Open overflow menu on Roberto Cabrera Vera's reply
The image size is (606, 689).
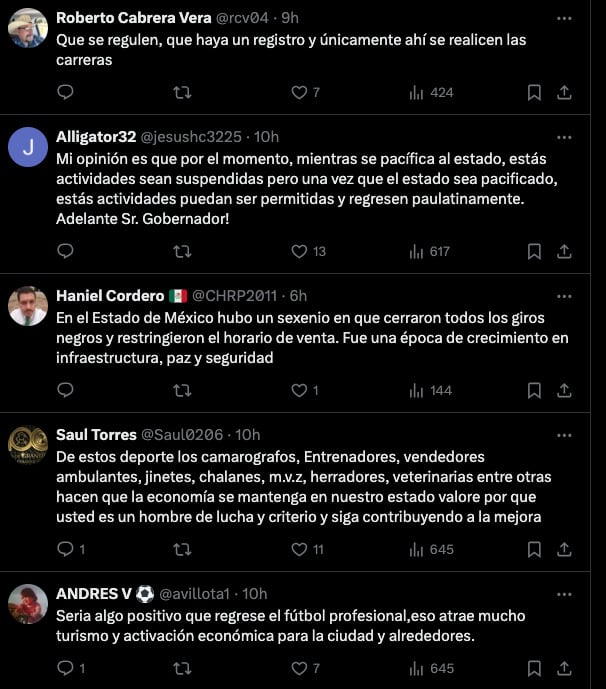[565, 18]
